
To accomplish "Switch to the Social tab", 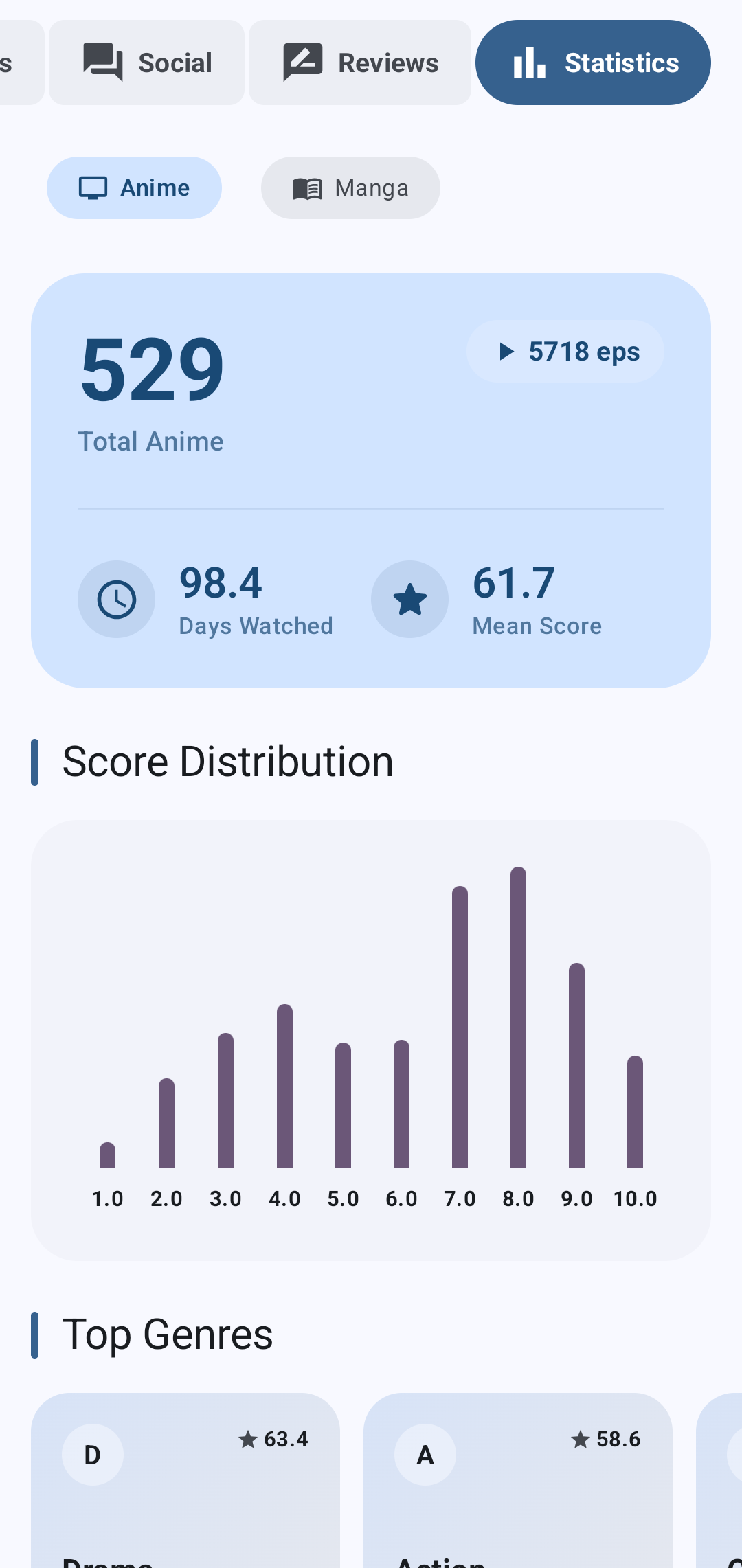I will point(146,63).
